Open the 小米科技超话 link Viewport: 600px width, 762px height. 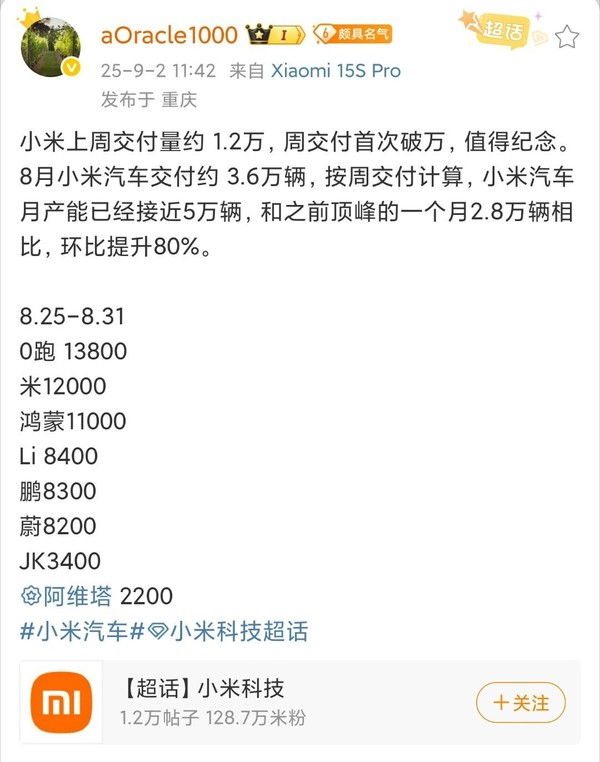(228, 632)
